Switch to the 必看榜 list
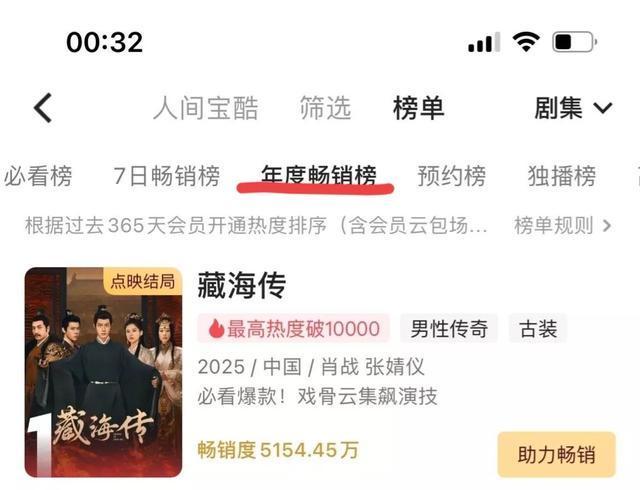Image resolution: width=640 pixels, height=490 pixels. point(38,177)
